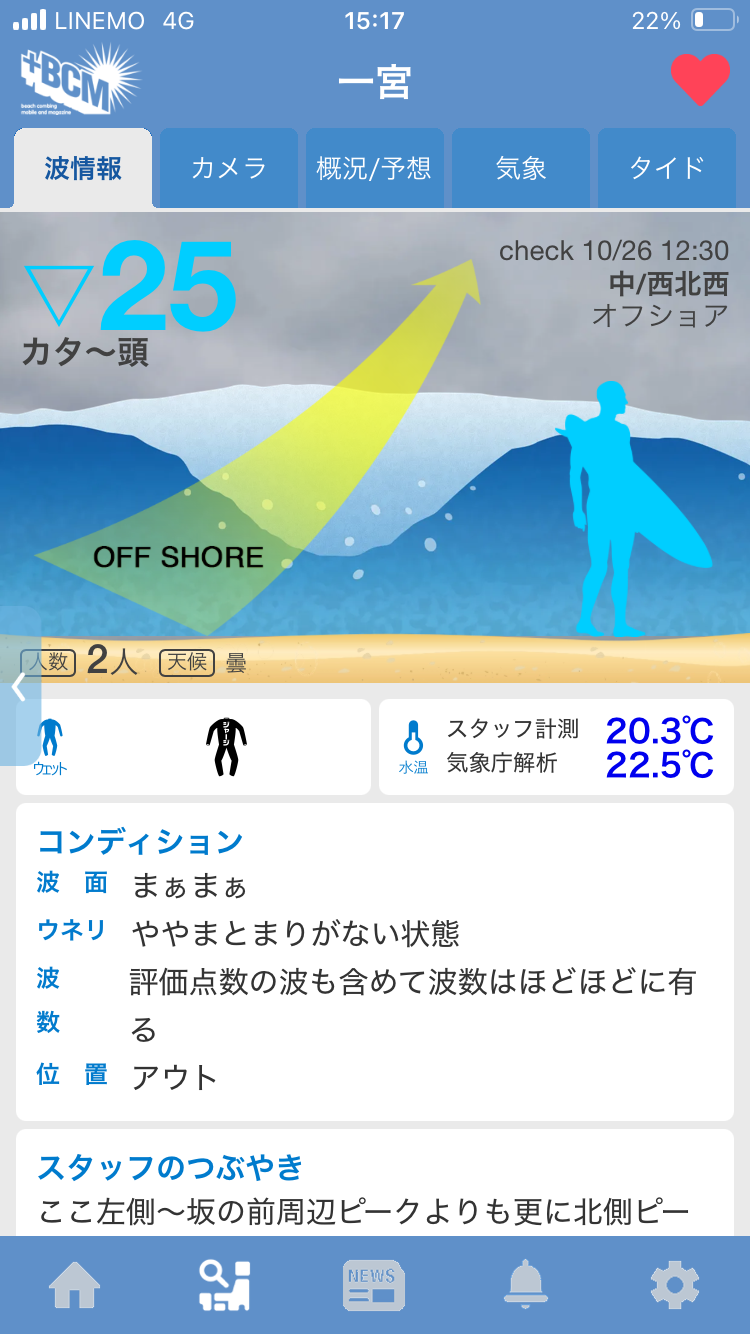Screen dimensions: 750x1334
Task: Switch to the カメラ tab
Action: click(229, 168)
